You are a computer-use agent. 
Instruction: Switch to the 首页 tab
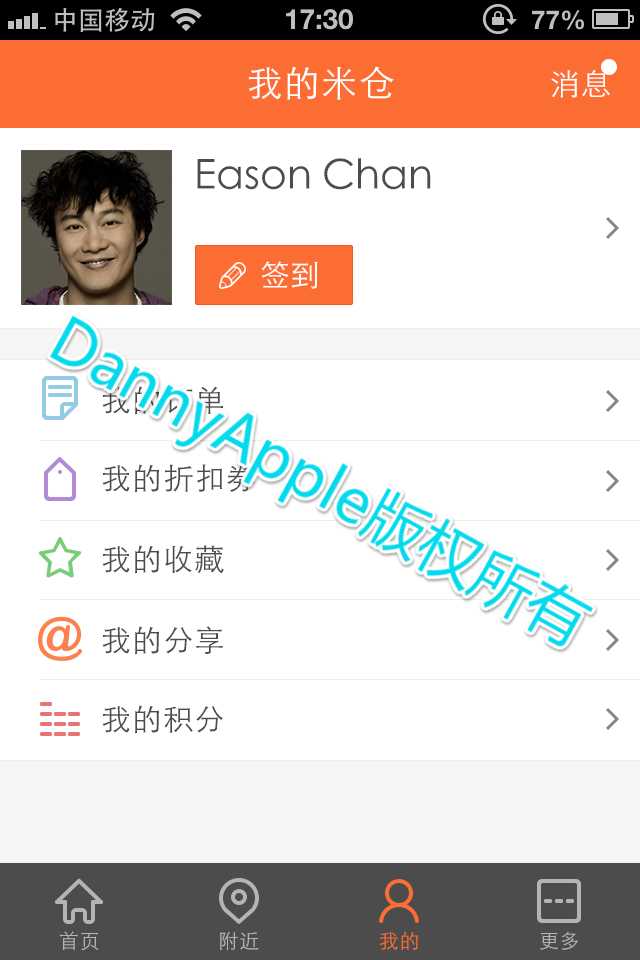[79, 913]
